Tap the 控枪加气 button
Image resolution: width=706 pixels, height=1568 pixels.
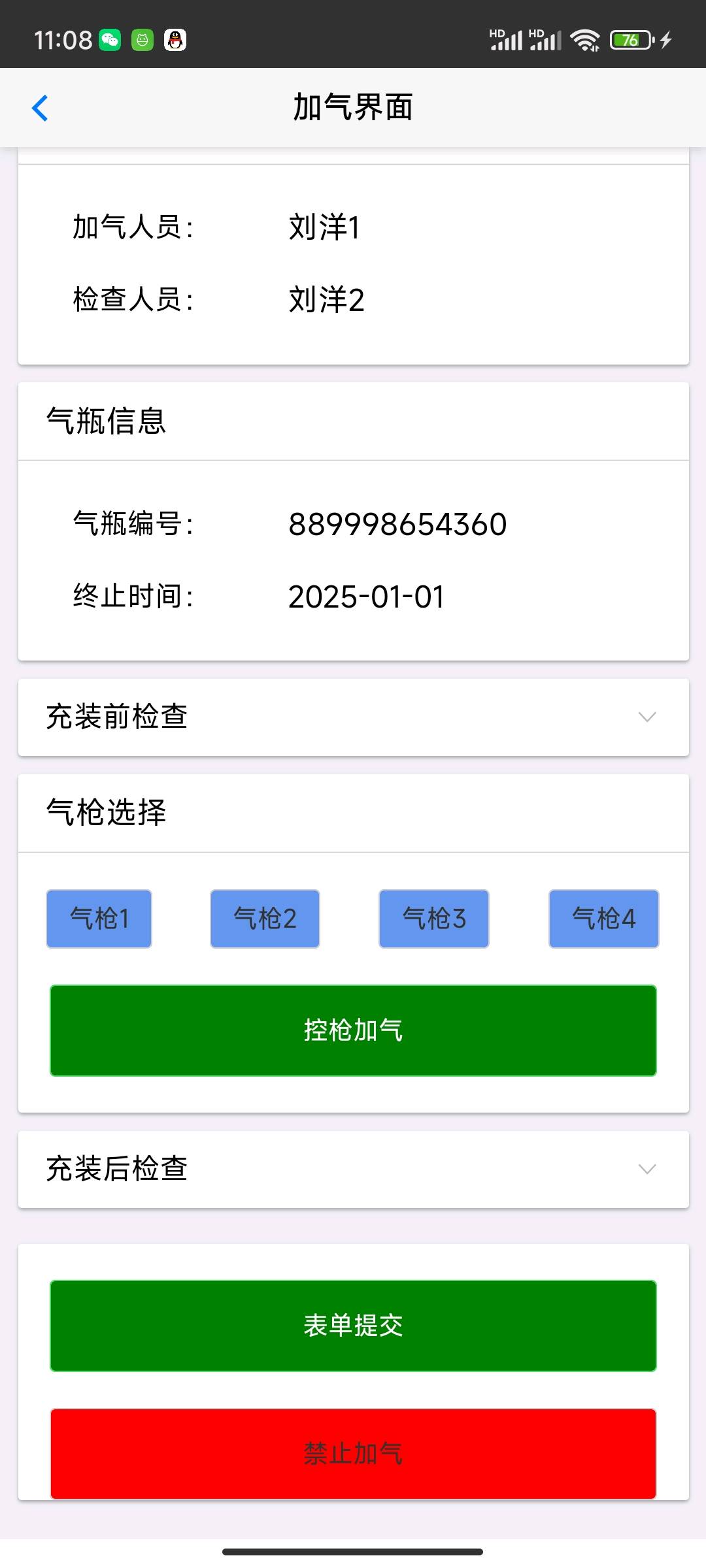pyautogui.click(x=353, y=1030)
